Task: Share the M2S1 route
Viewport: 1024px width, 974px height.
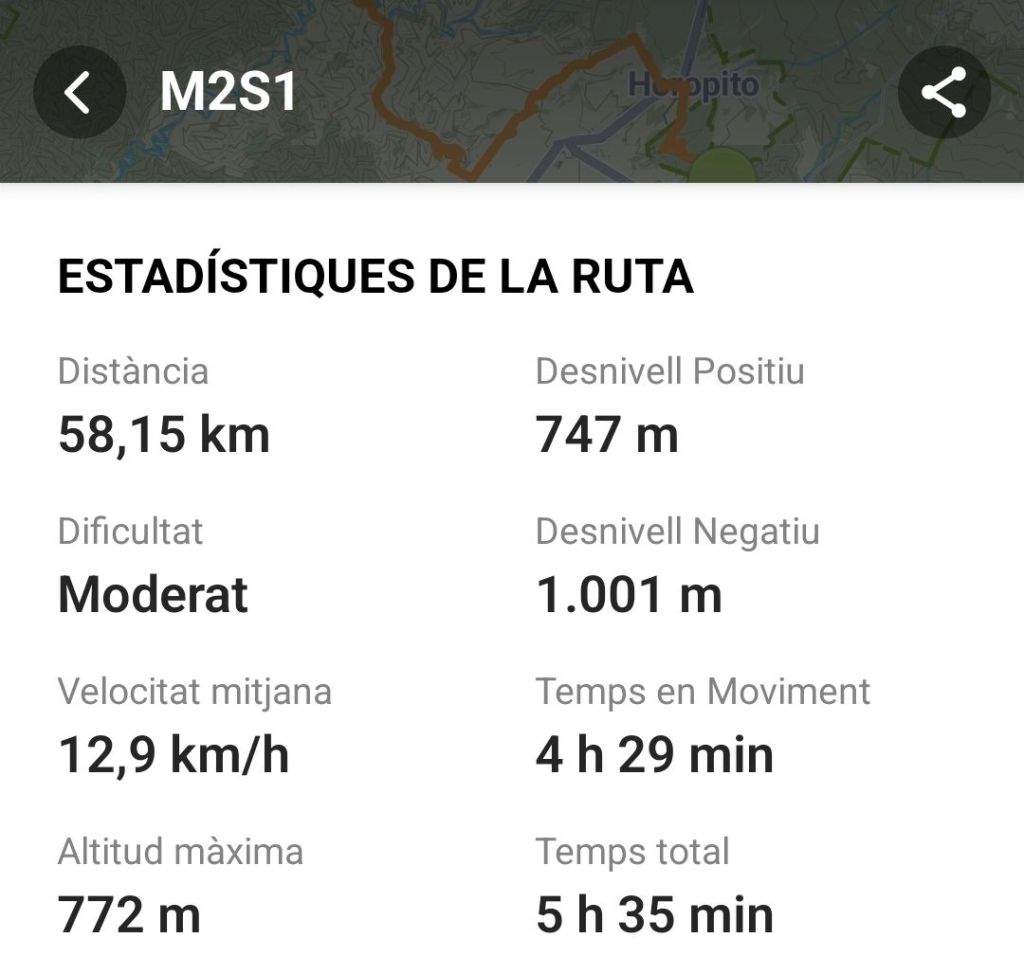Action: click(x=943, y=93)
